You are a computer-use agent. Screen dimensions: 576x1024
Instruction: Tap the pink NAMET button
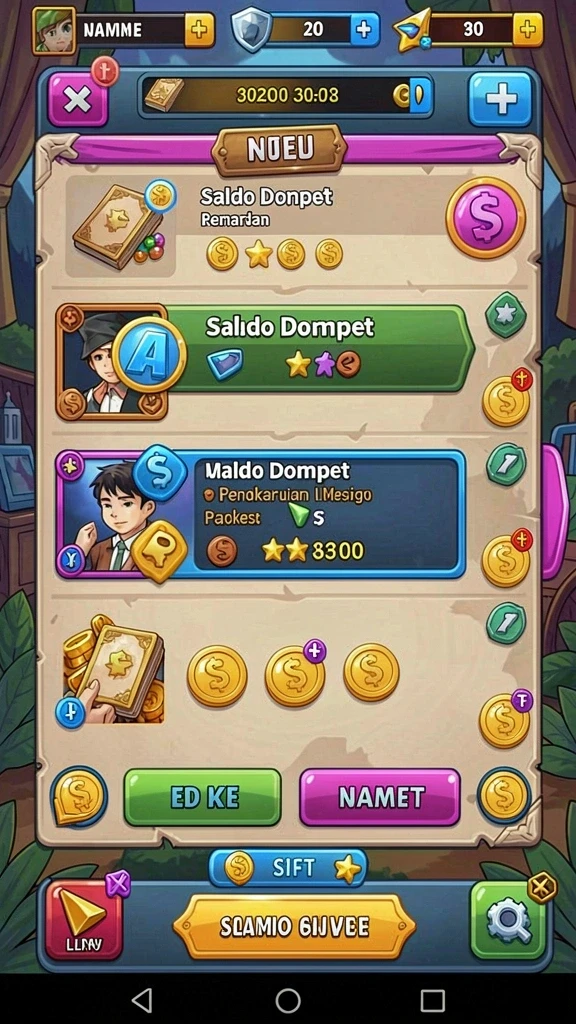tap(380, 797)
